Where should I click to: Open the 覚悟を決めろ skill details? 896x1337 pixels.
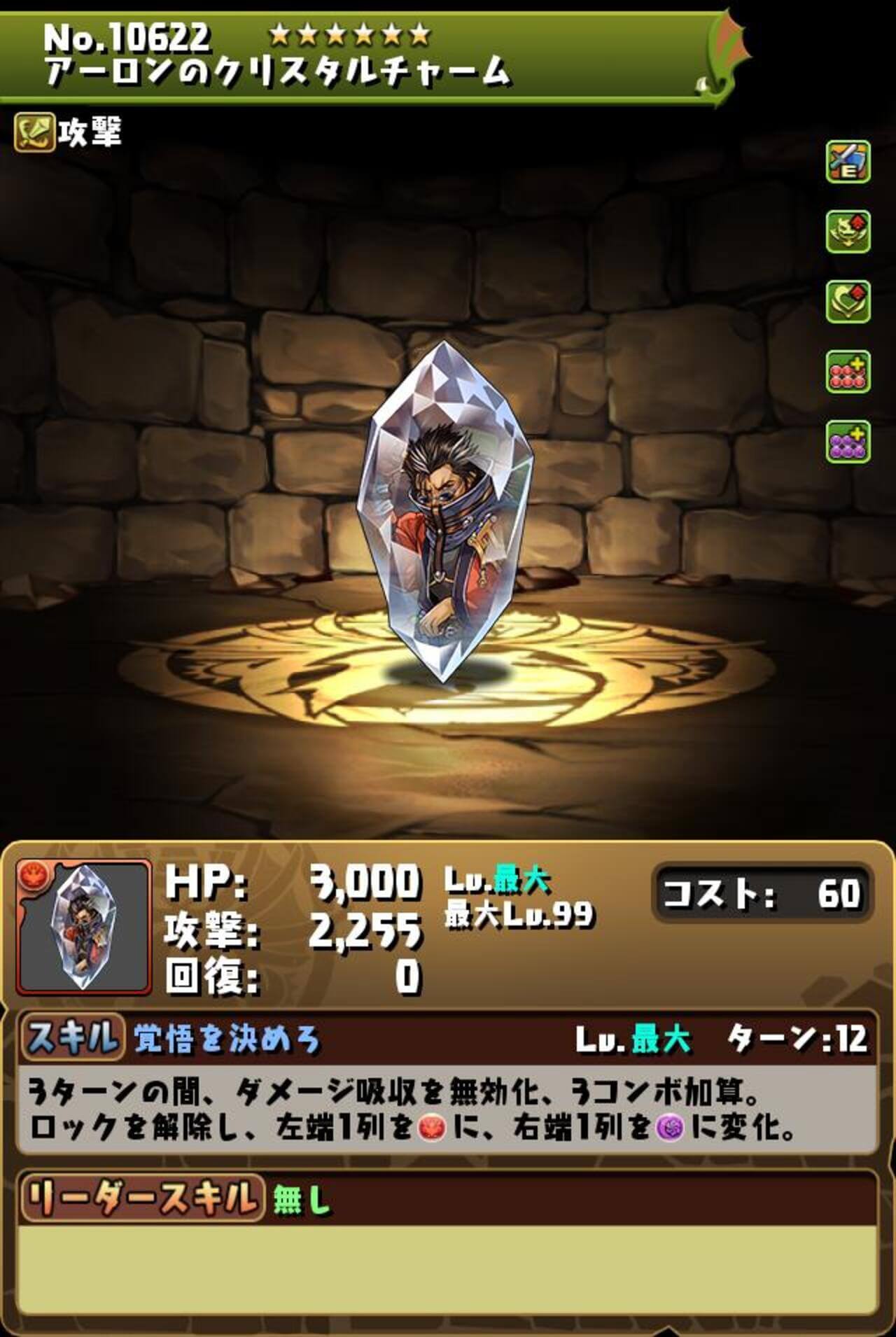point(226,1039)
